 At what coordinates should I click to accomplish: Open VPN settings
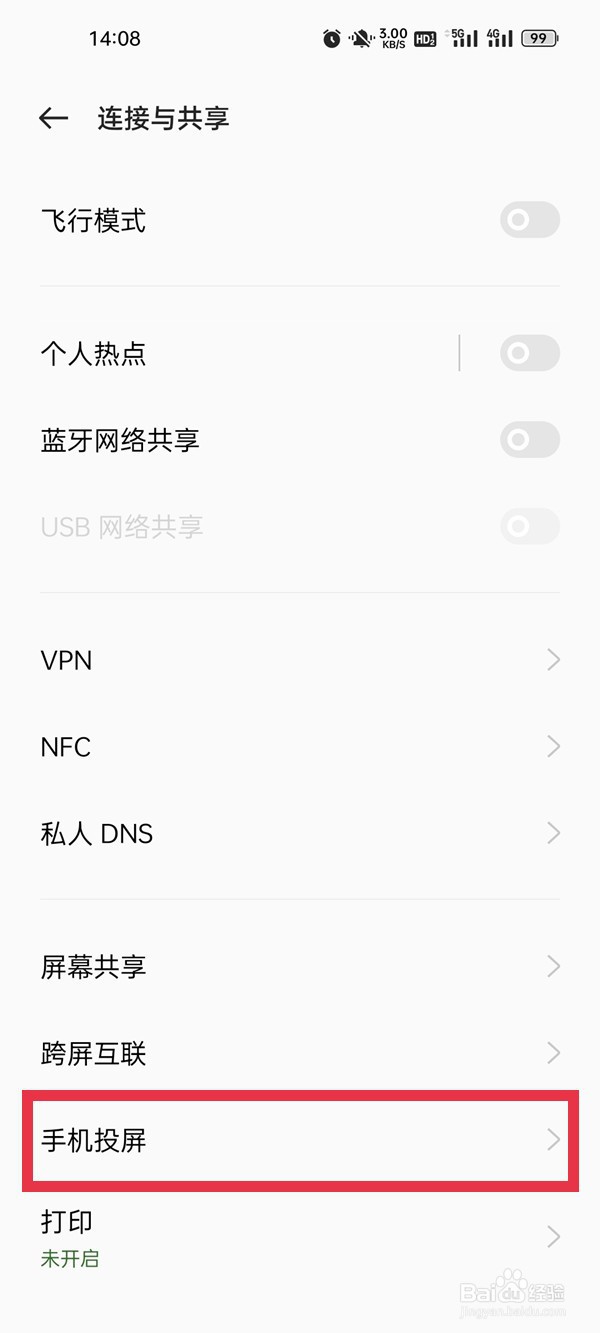[300, 660]
